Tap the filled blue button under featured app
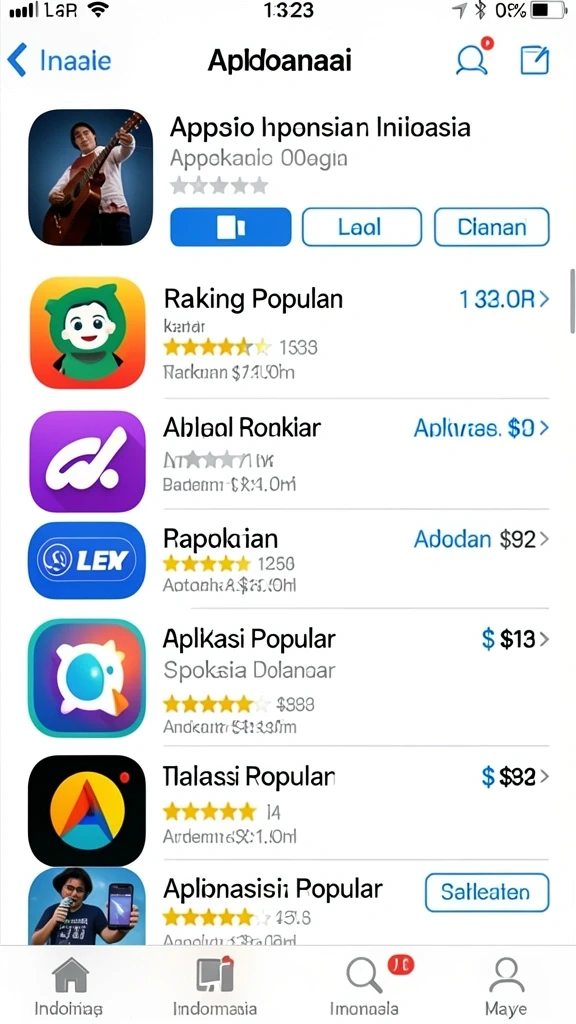Viewport: 576px width, 1024px height. pos(231,227)
